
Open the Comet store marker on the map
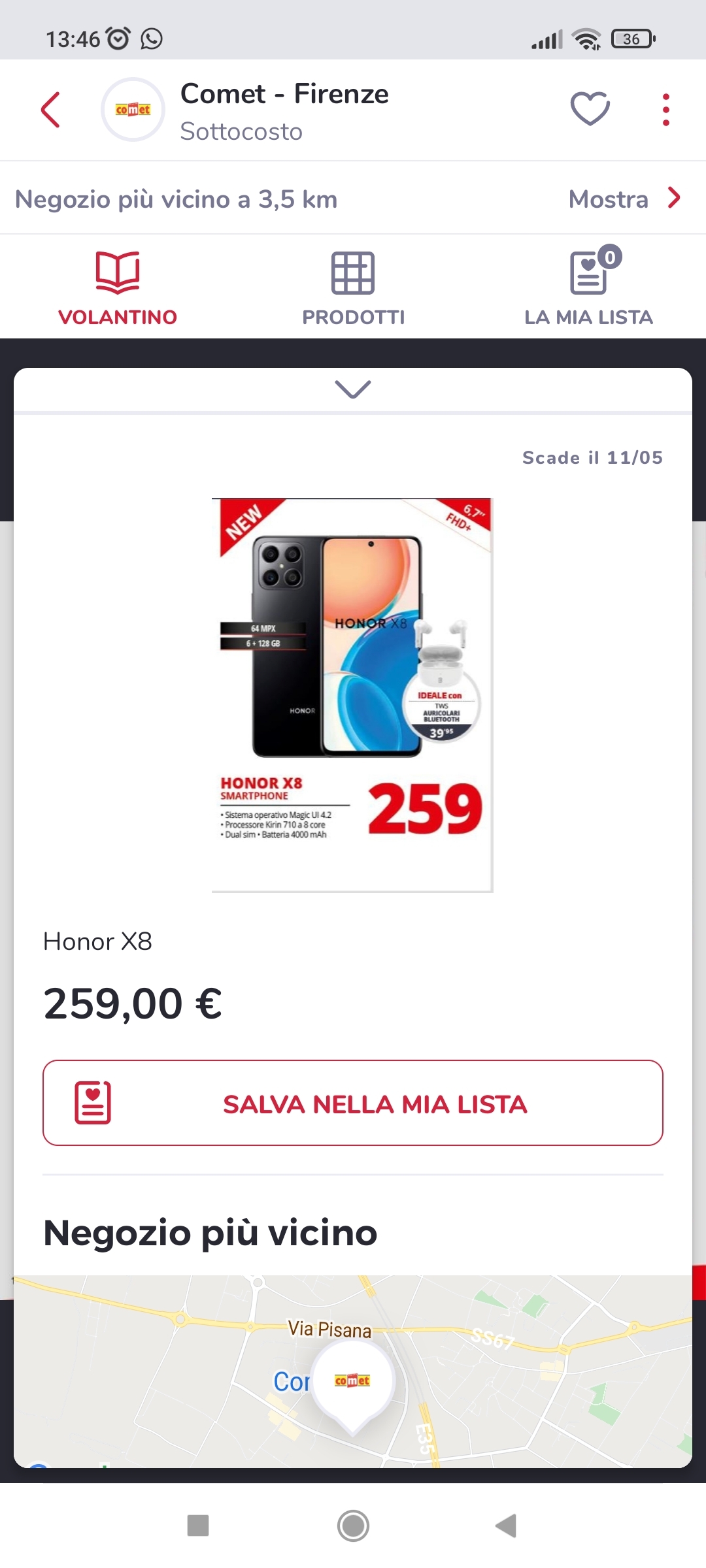click(353, 1382)
